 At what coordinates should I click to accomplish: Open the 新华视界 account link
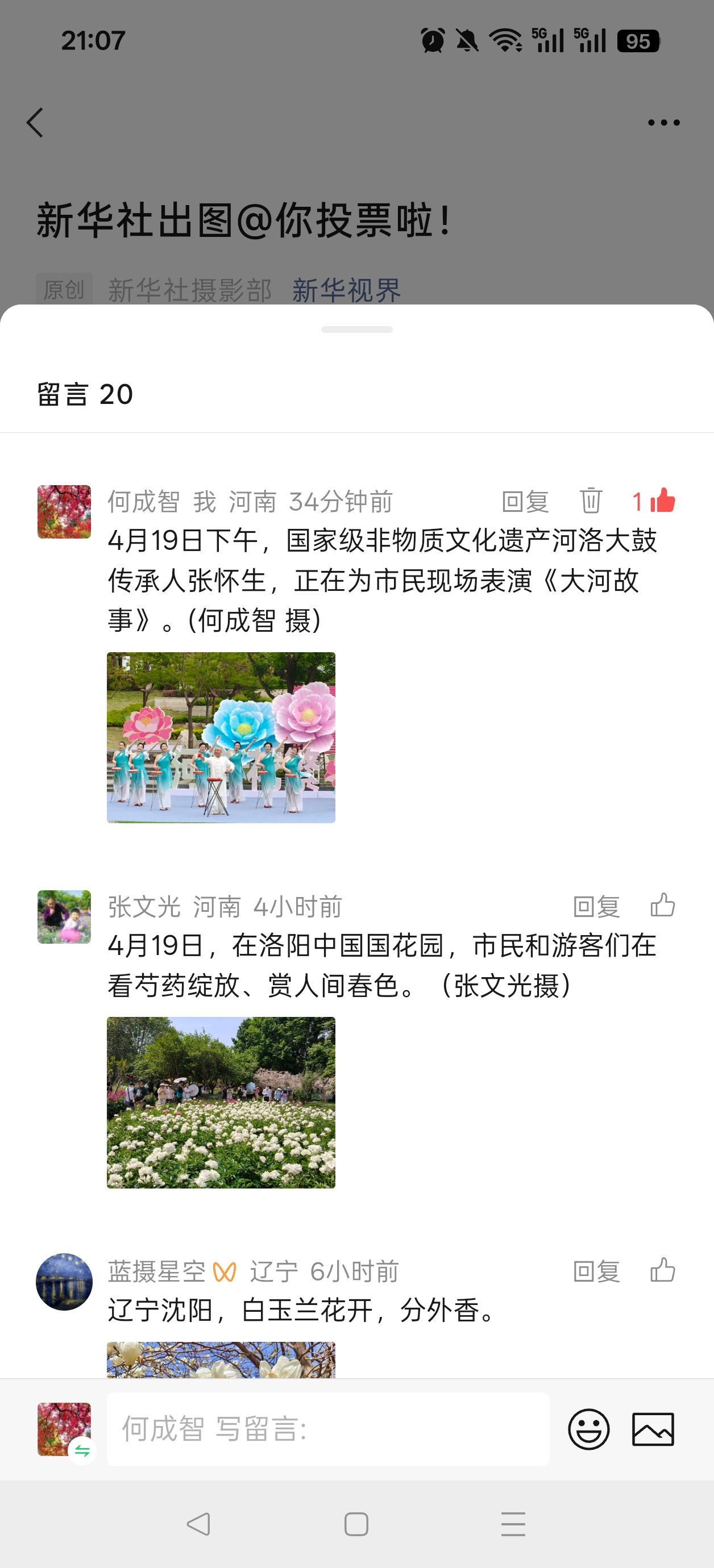click(346, 290)
